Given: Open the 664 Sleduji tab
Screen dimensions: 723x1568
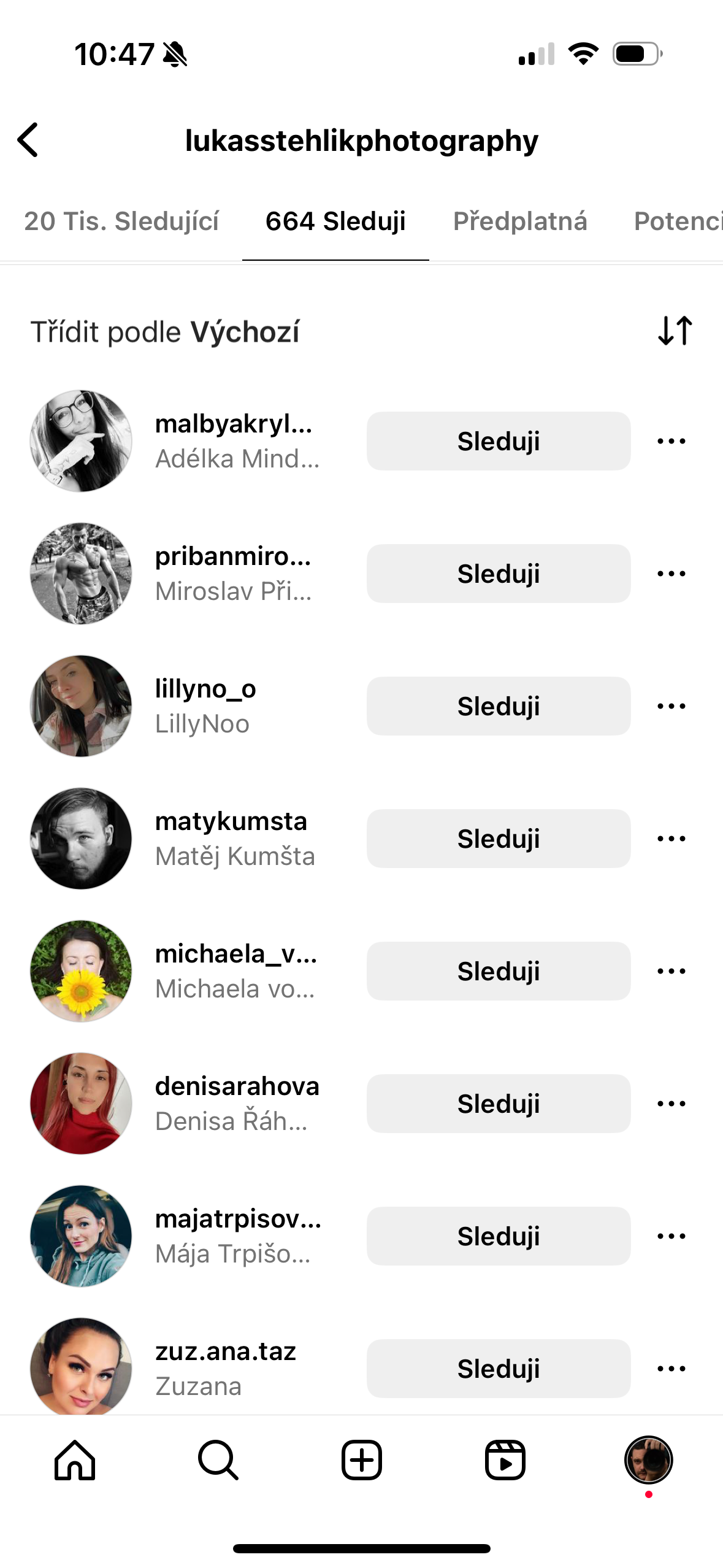Looking at the screenshot, I should 335,221.
